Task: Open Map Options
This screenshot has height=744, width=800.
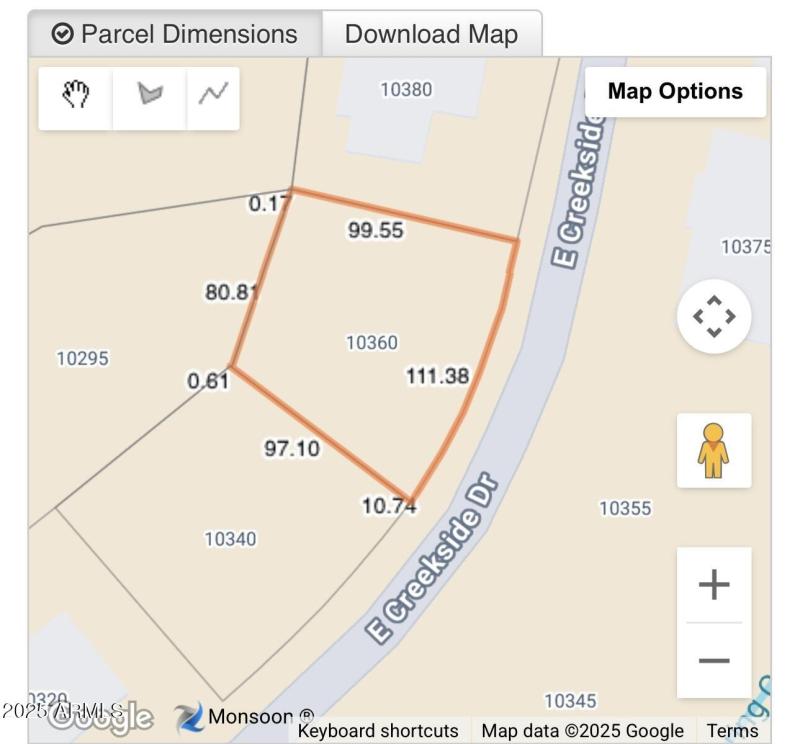Action: click(x=675, y=91)
